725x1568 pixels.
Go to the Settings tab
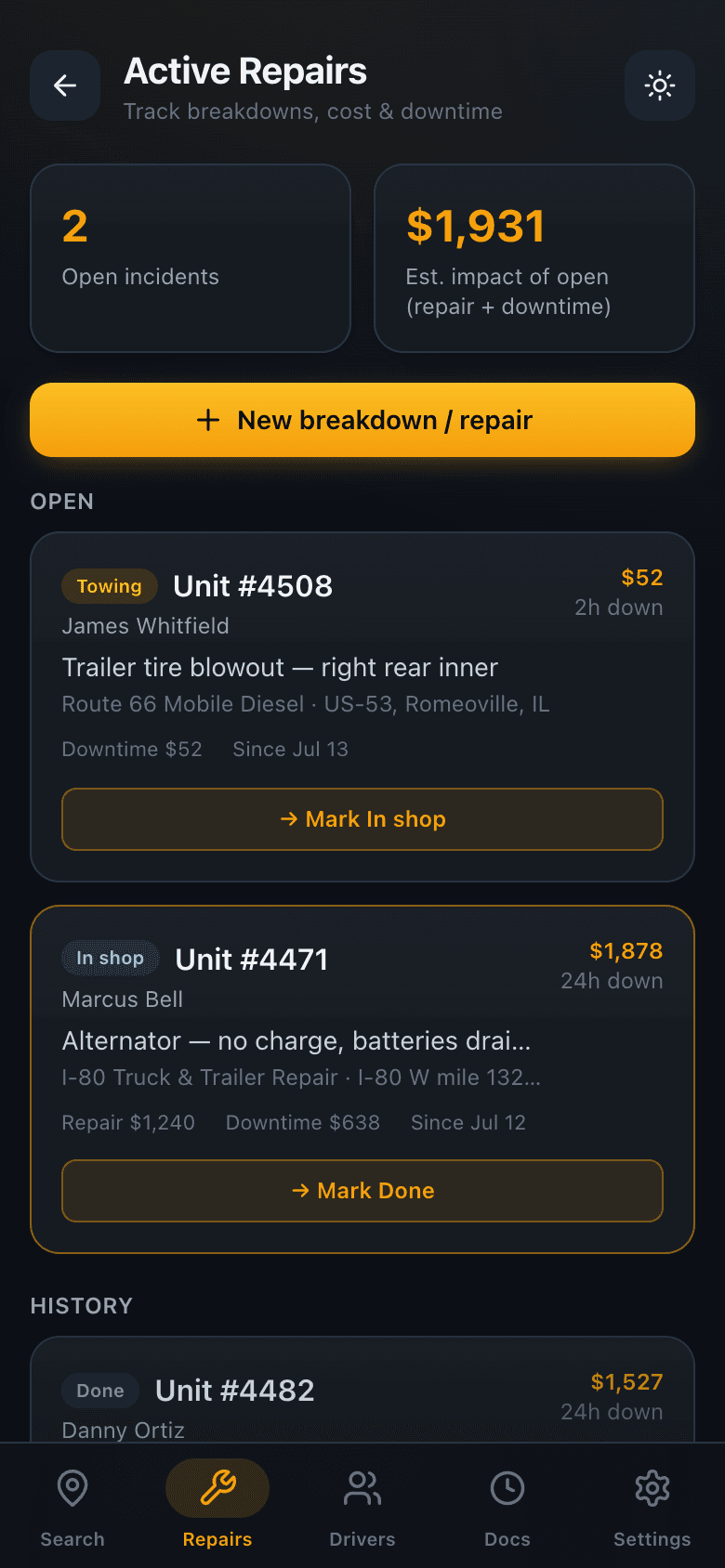[x=652, y=1507]
